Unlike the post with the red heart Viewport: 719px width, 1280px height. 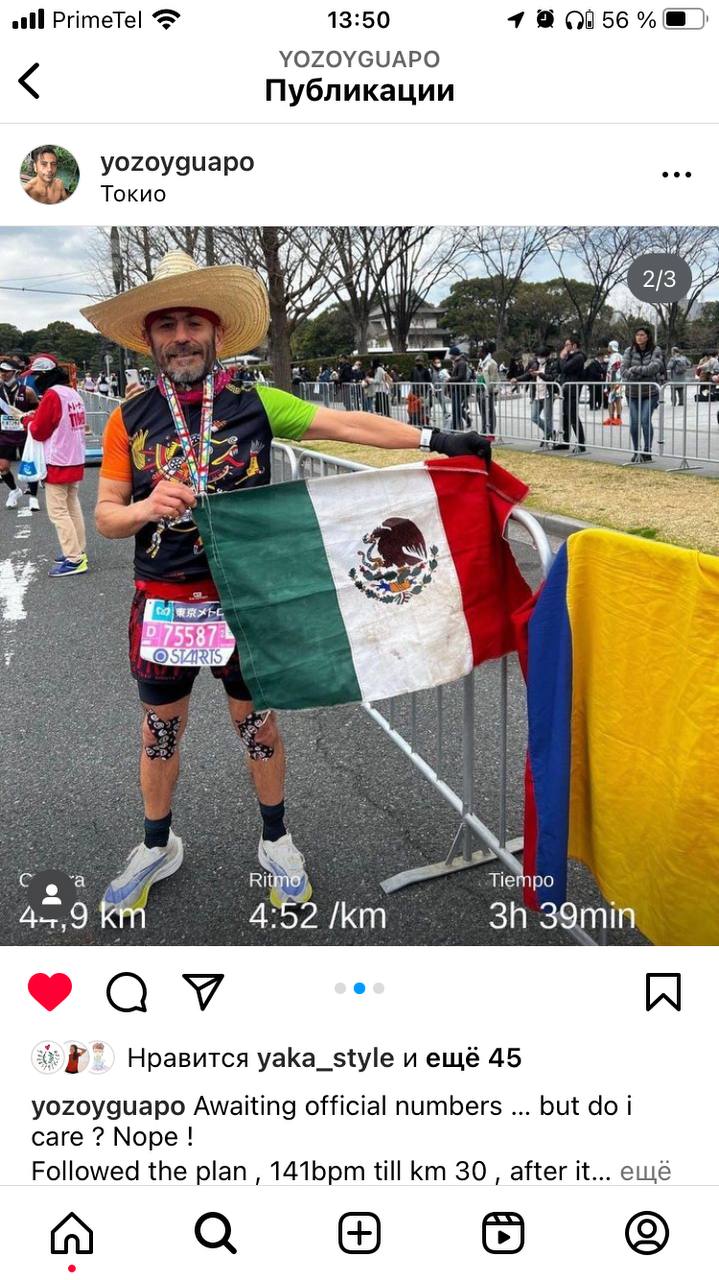[x=50, y=992]
